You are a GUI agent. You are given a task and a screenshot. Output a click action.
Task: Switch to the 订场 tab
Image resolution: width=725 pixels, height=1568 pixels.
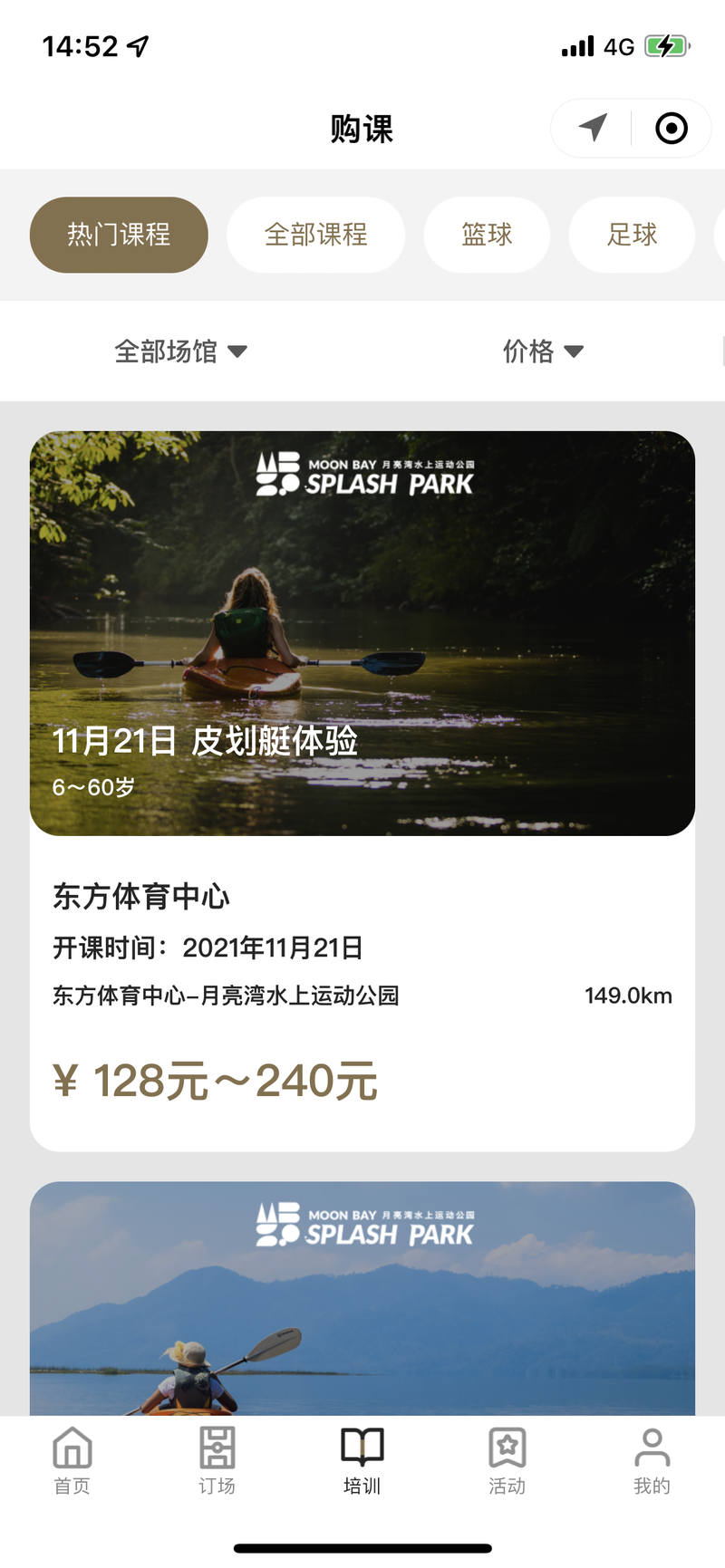217,1459
